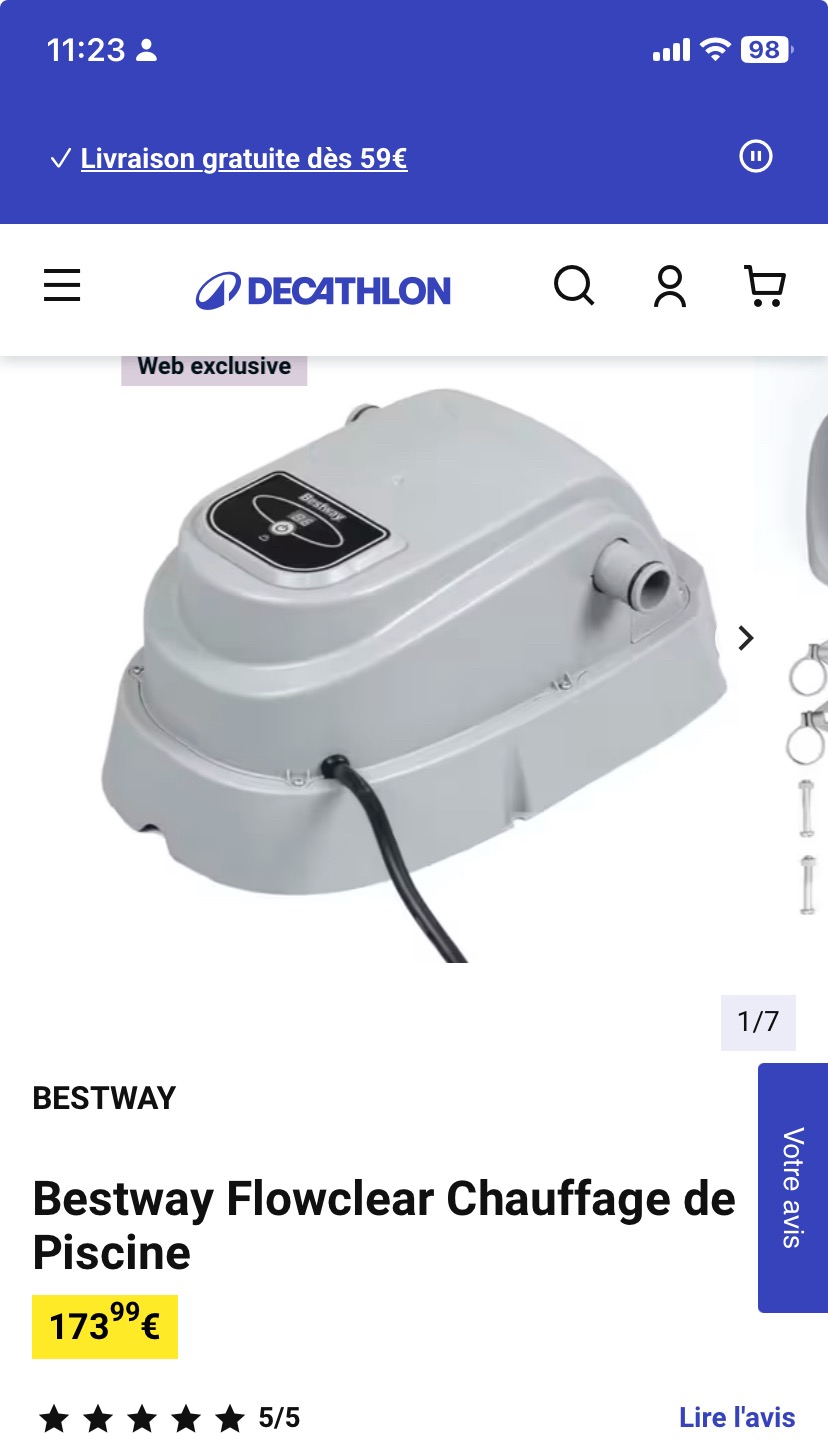Open the Votre avis feedback tab
The height and width of the screenshot is (1441, 828).
click(x=793, y=1187)
